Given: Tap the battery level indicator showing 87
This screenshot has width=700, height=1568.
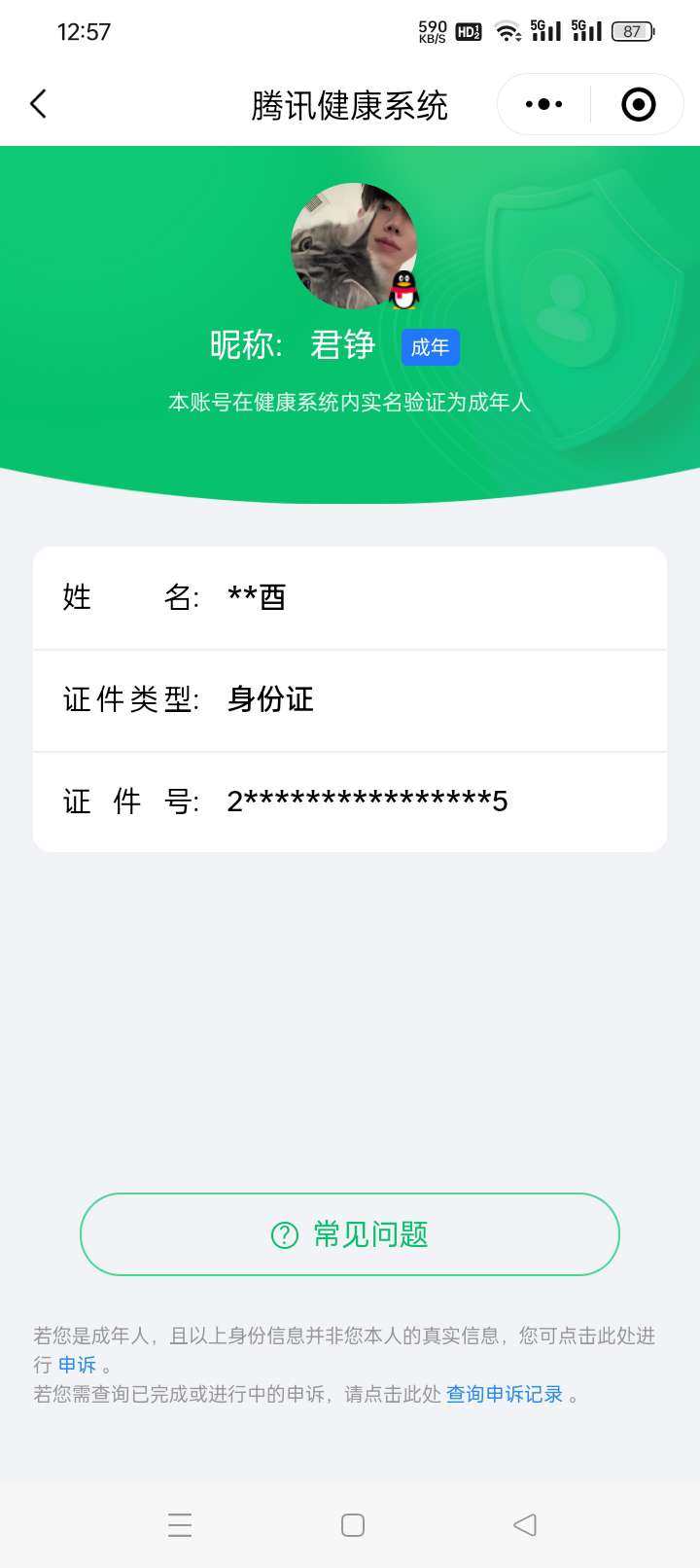Looking at the screenshot, I should [630, 31].
